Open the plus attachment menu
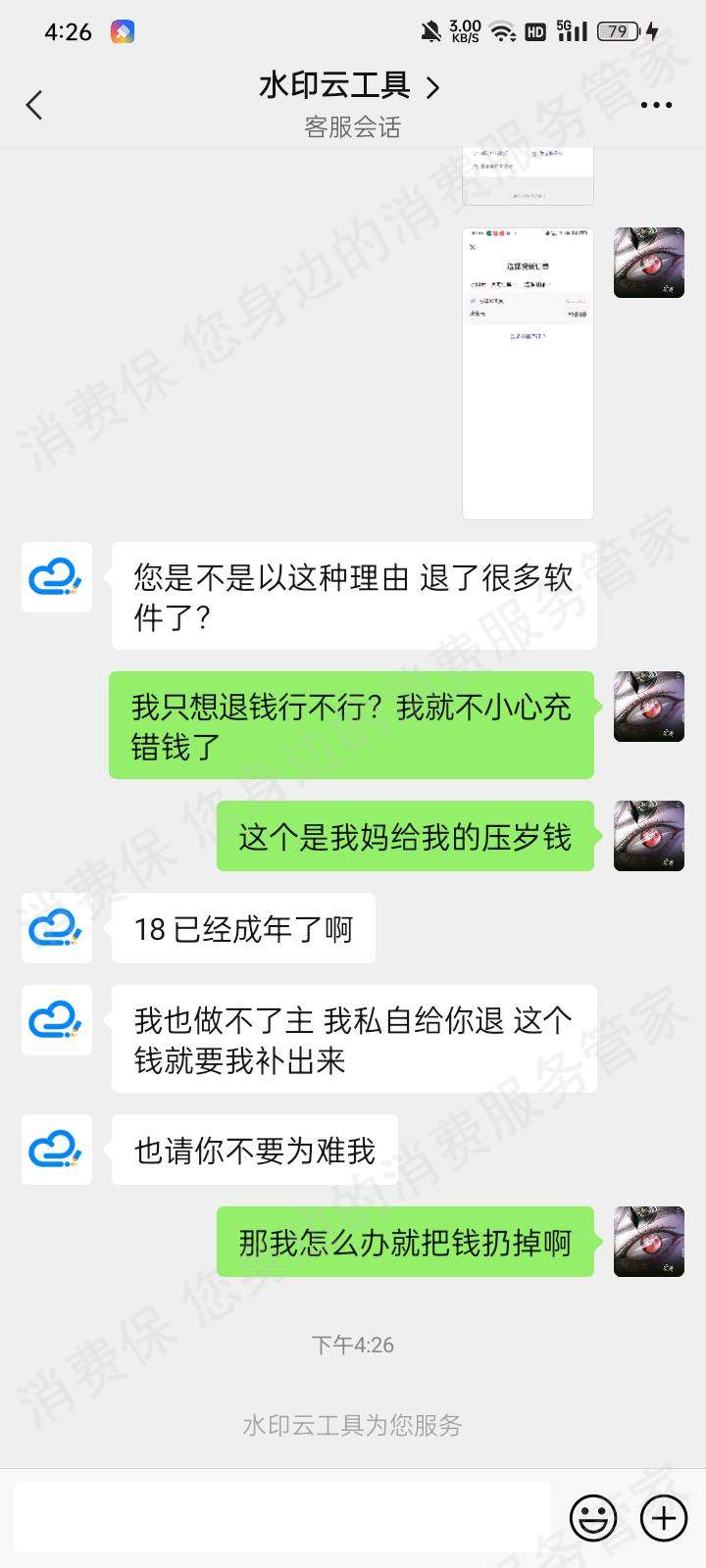Viewport: 706px width, 1568px height. click(664, 1518)
